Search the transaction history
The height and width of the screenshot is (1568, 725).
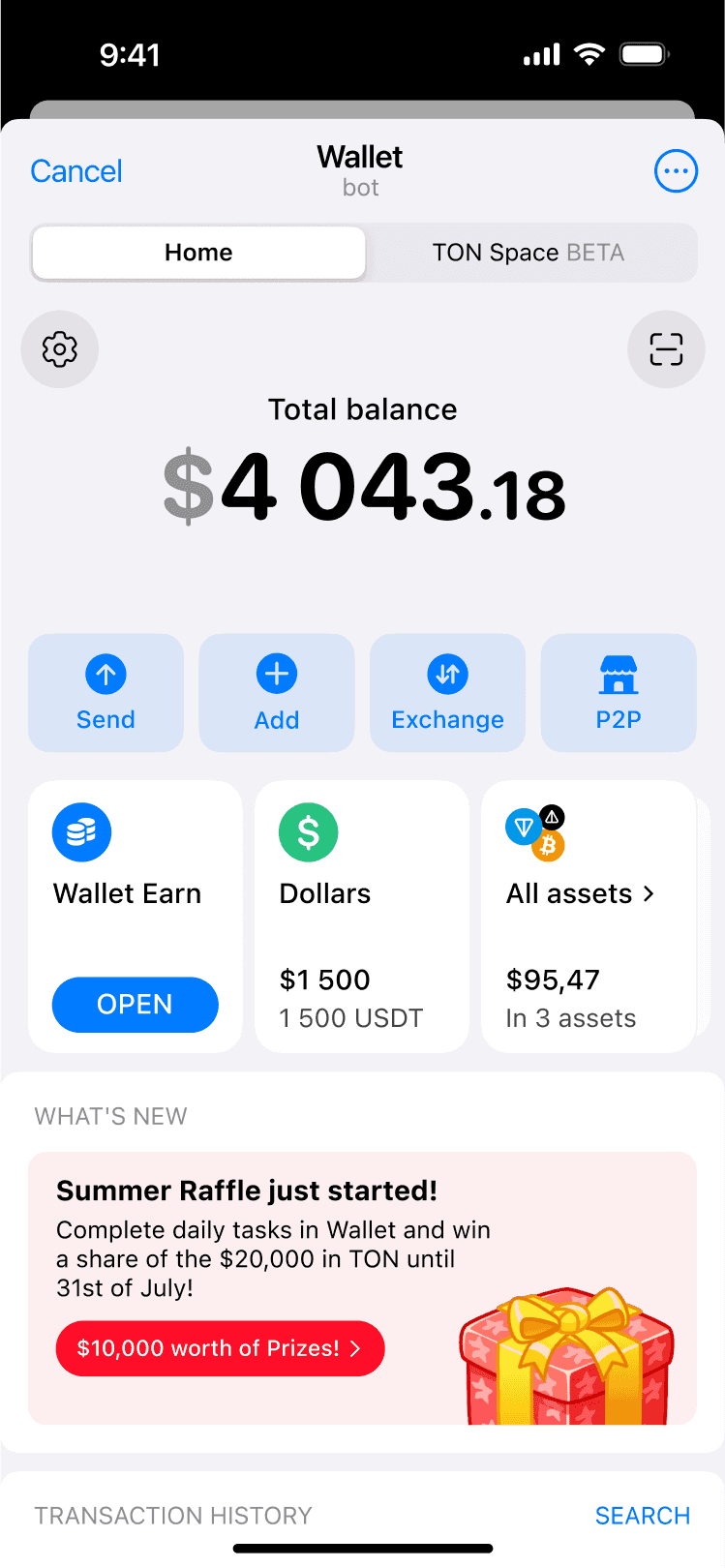pyautogui.click(x=642, y=1516)
